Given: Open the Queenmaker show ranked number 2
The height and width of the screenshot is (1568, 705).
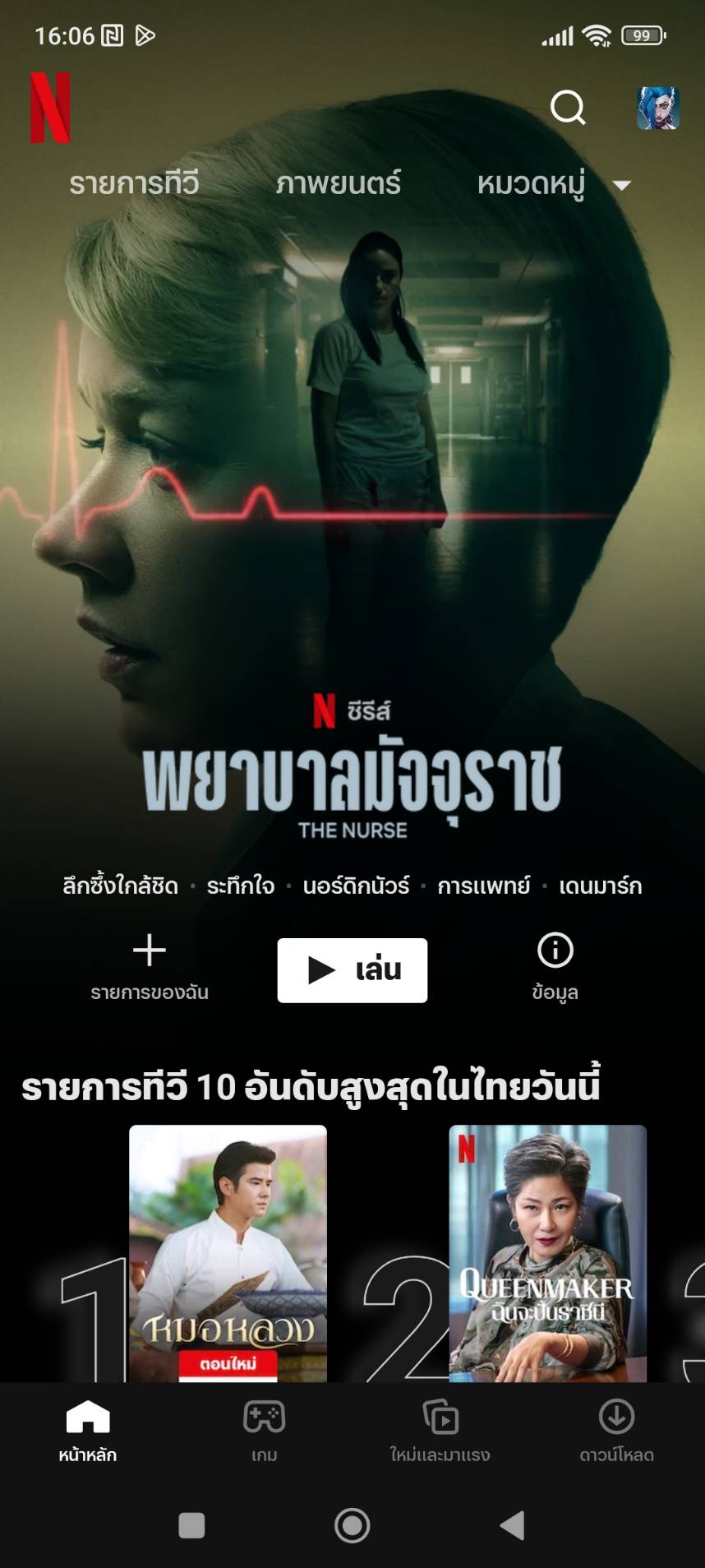Looking at the screenshot, I should (547, 1251).
